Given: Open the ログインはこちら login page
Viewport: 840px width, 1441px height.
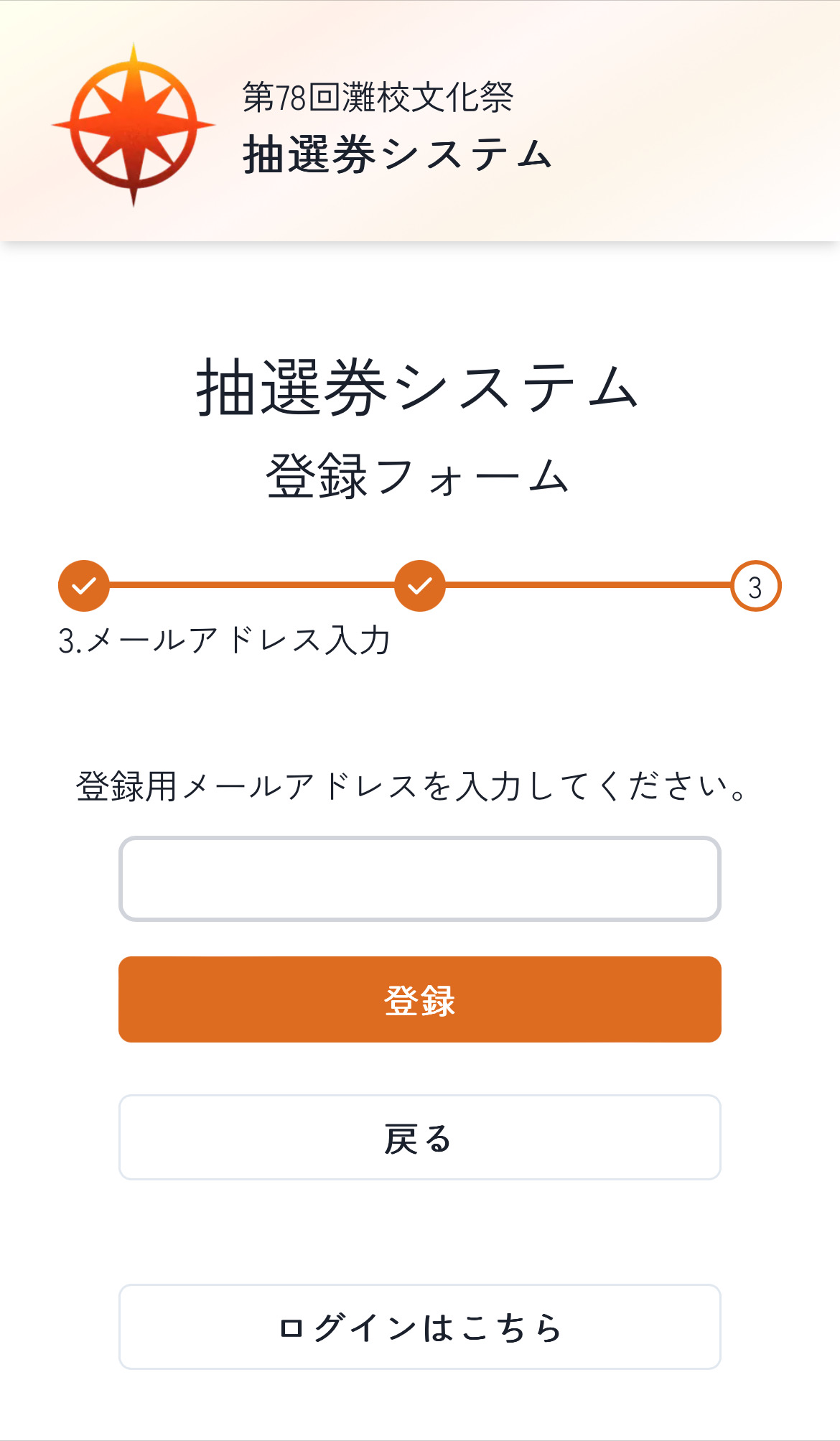Looking at the screenshot, I should 419,1327.
